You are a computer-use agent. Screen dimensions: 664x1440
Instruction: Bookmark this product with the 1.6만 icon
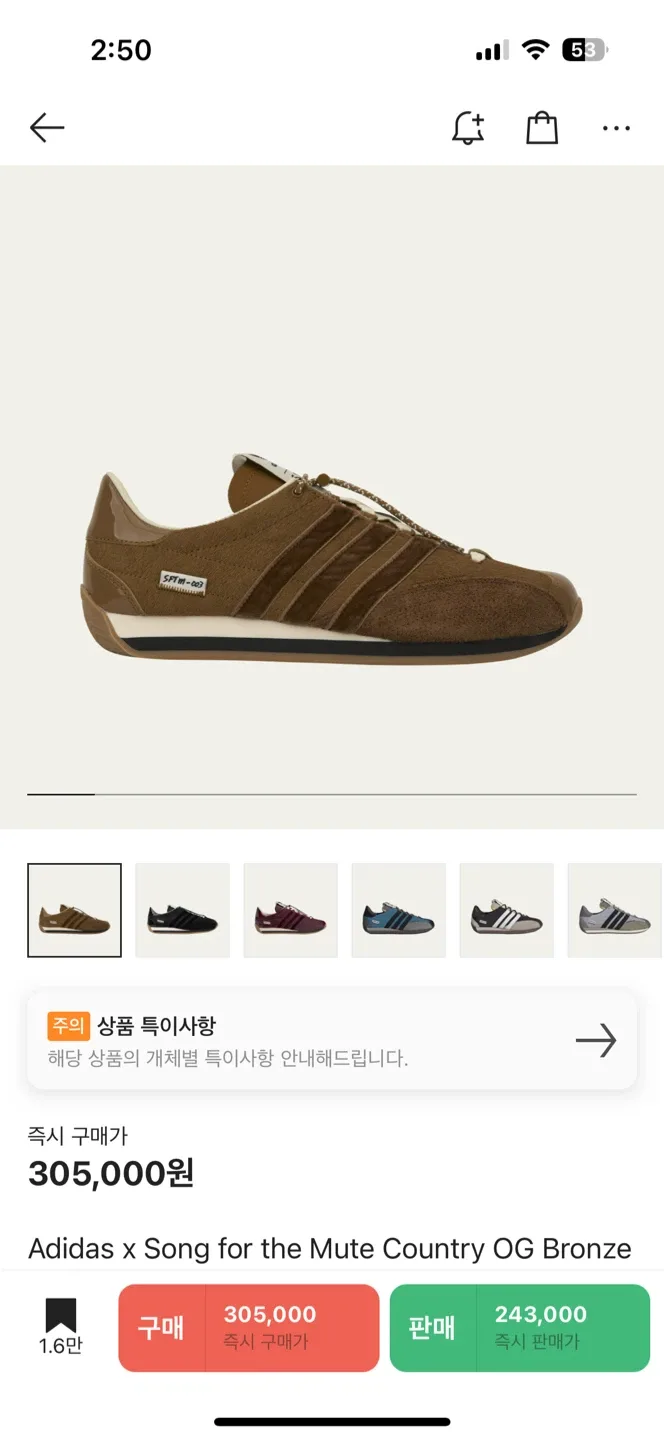(60, 1326)
